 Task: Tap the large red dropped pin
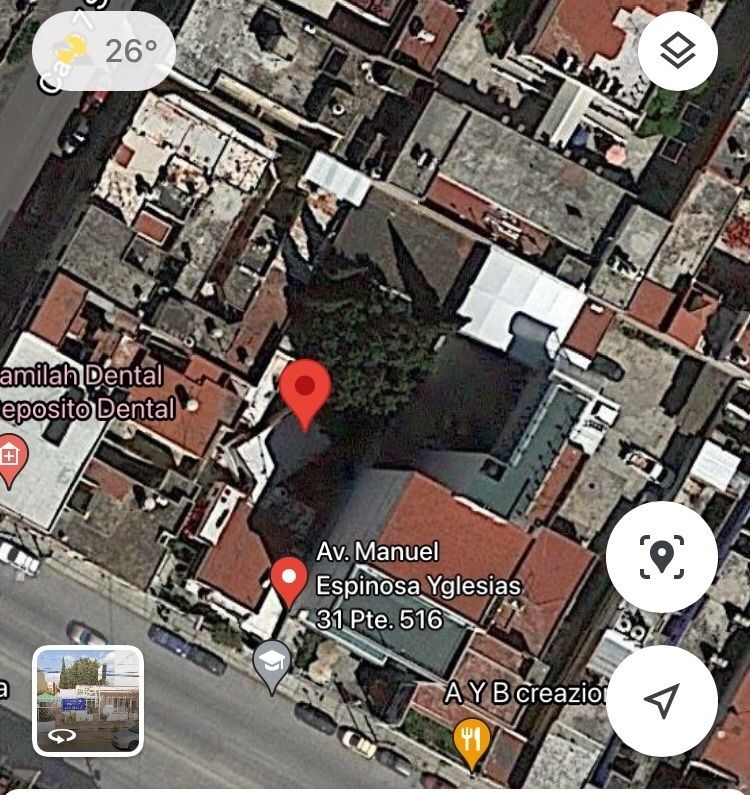coord(305,394)
